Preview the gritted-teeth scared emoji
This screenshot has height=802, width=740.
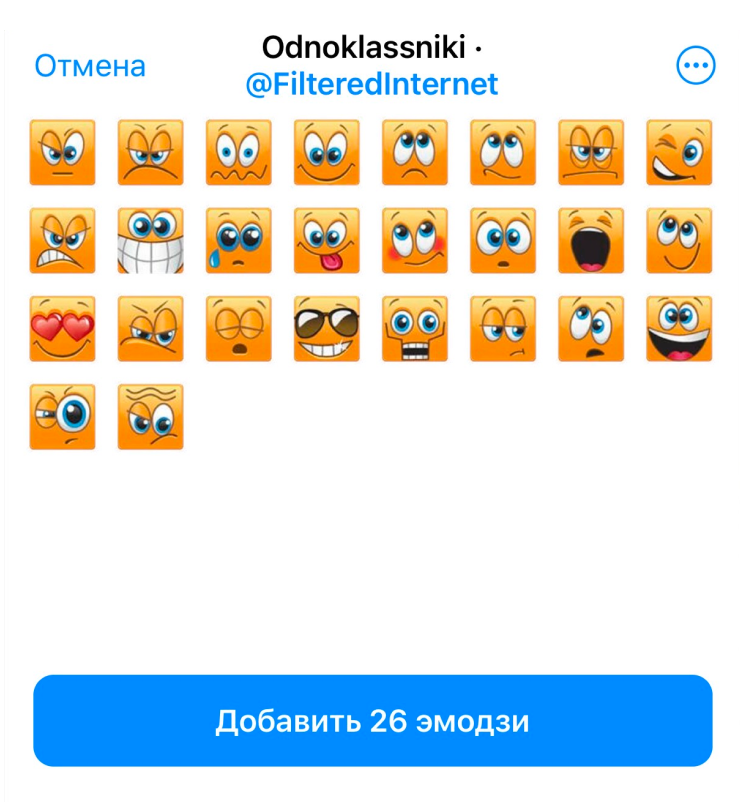pyautogui.click(x=414, y=329)
